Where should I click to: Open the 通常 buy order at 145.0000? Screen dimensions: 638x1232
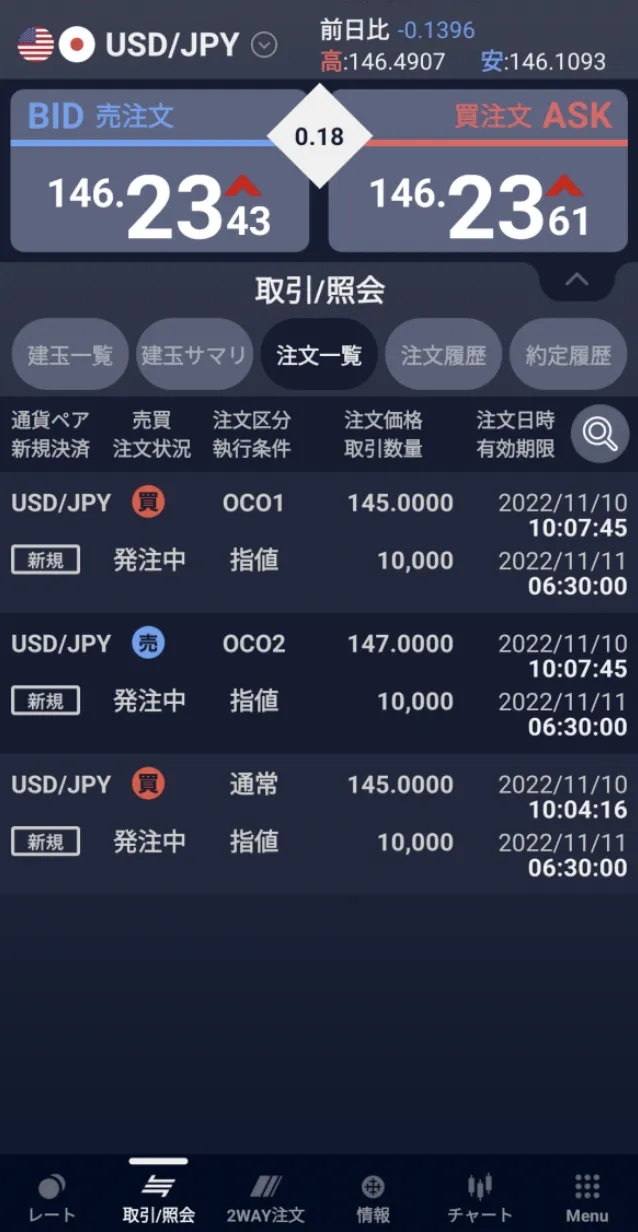[319, 825]
